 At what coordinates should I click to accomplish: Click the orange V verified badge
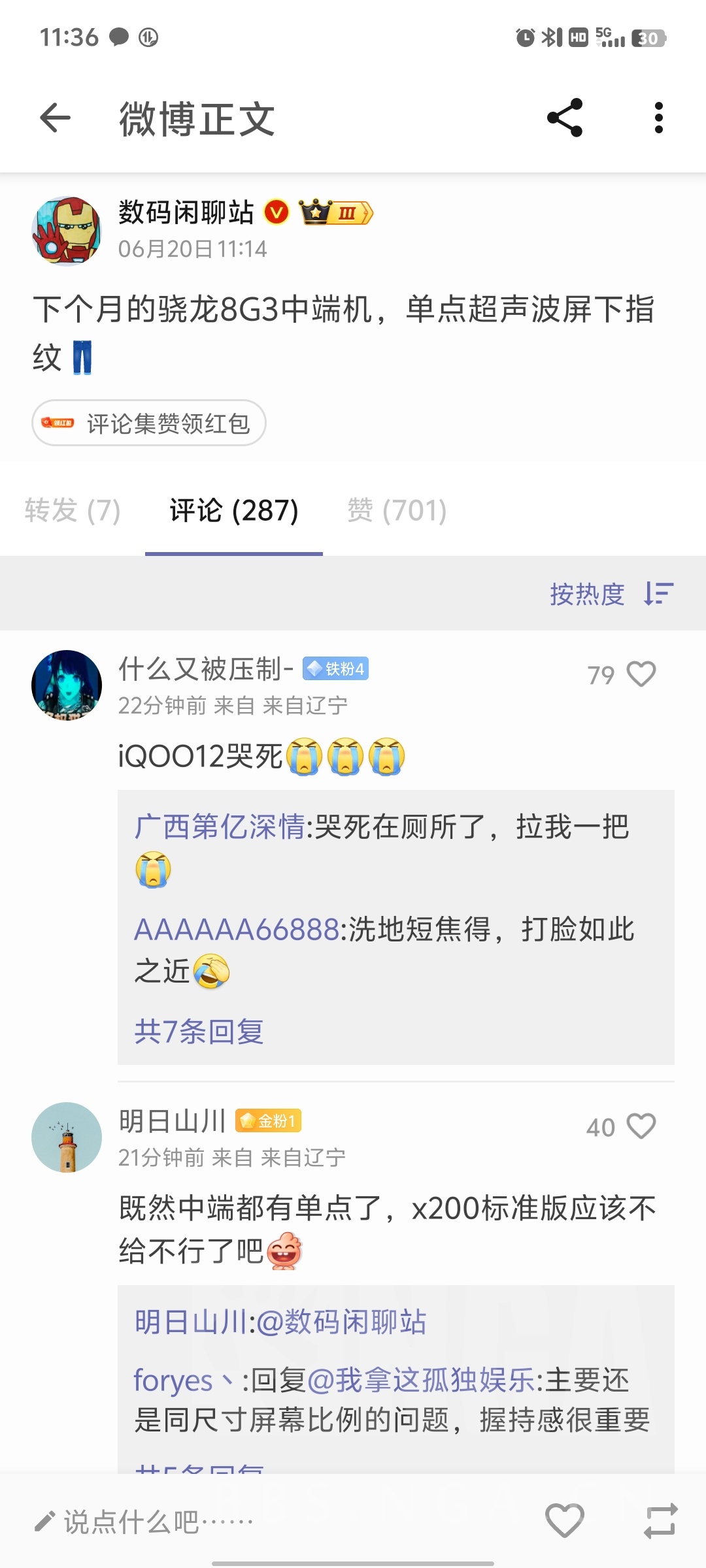(276, 212)
